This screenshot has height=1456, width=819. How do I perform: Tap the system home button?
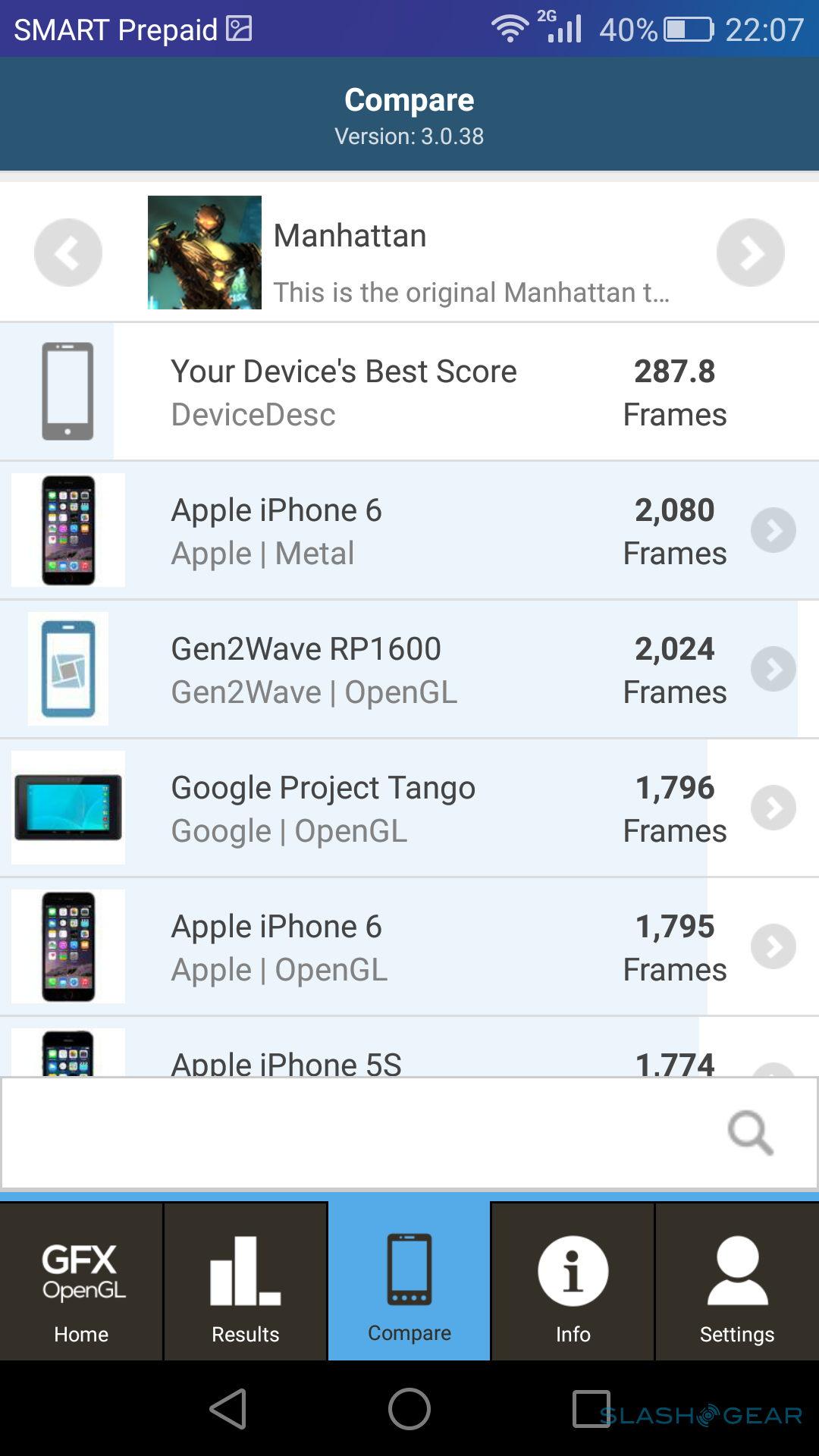pos(409,1409)
